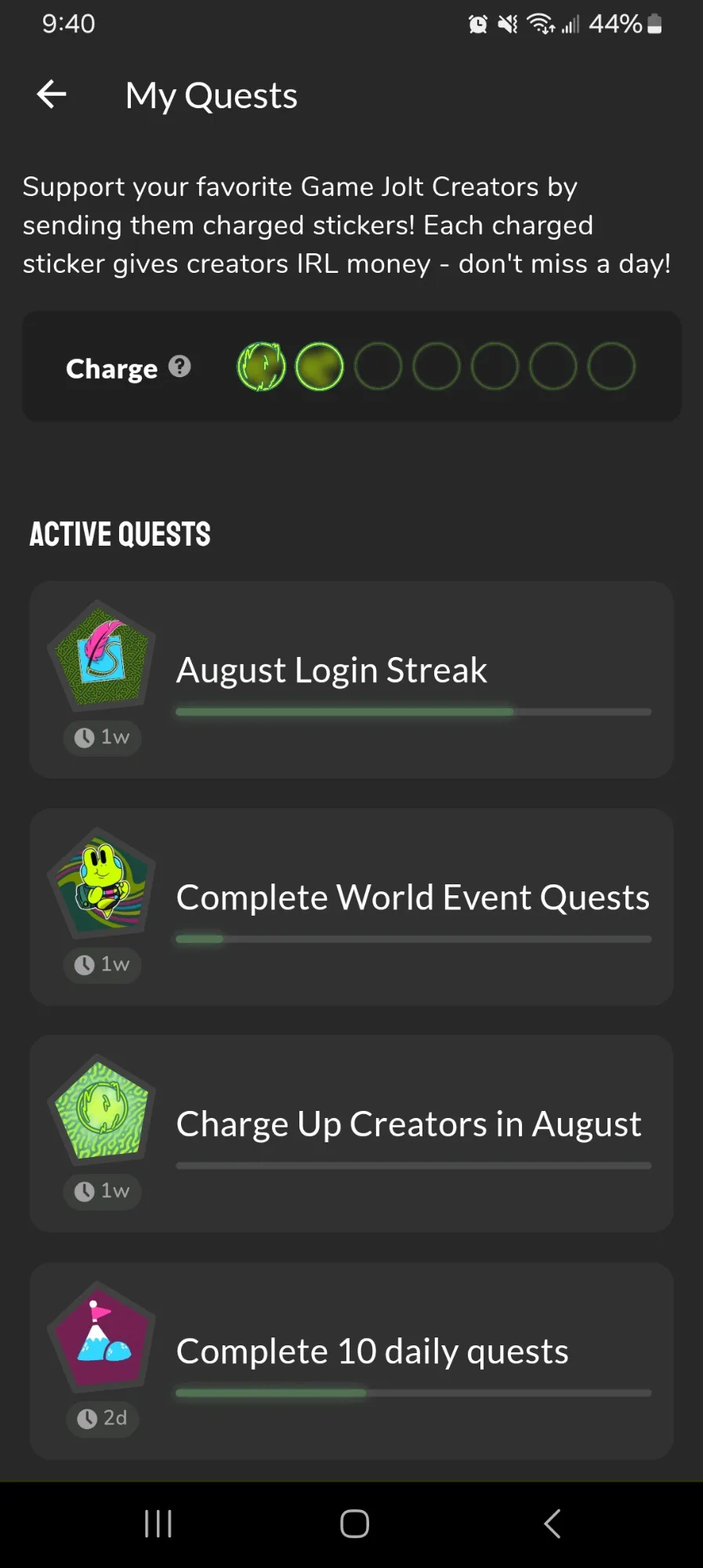This screenshot has height=1568, width=703.
Task: Go back from My Quests
Action: click(52, 95)
